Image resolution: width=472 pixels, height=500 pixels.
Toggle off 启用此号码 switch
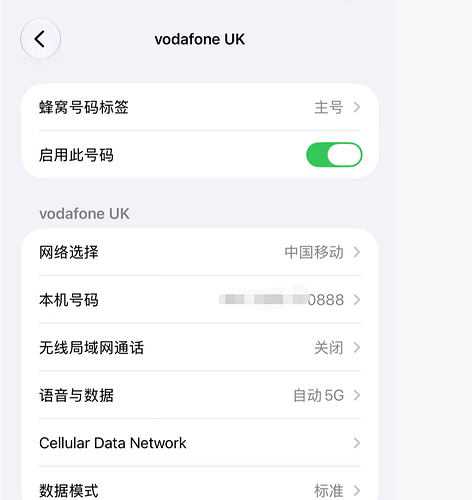[x=334, y=155]
